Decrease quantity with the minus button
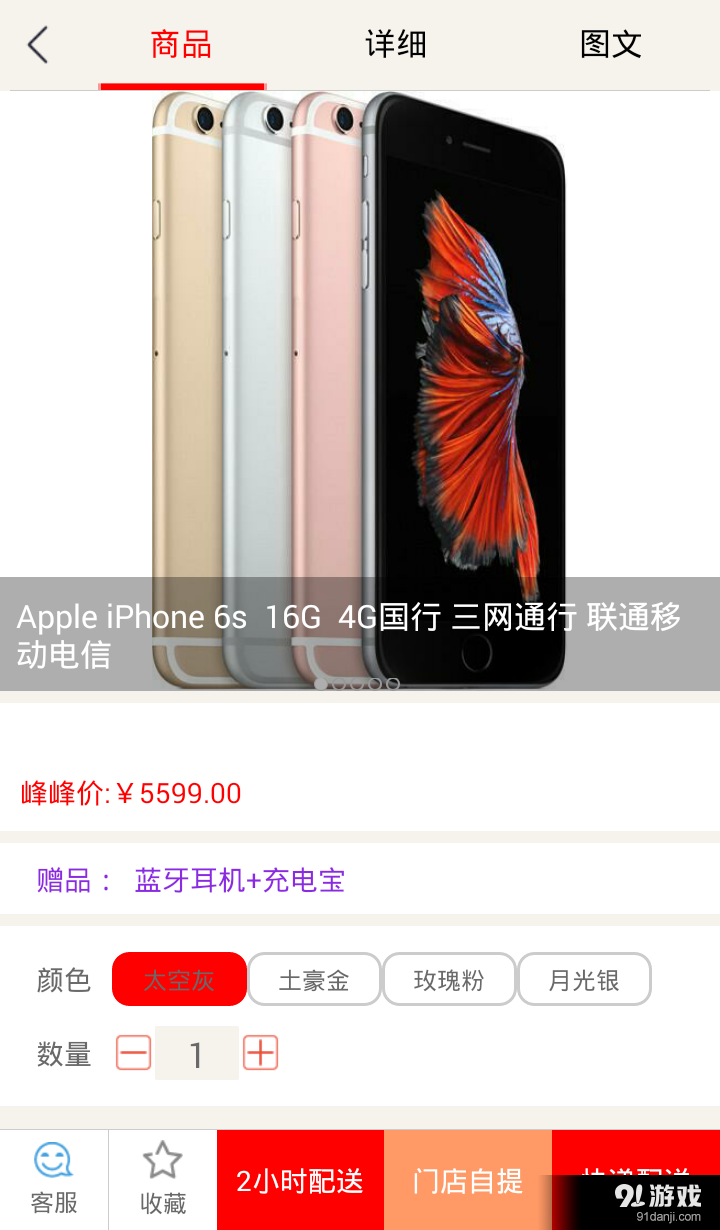Viewport: 720px width, 1230px height. pyautogui.click(x=134, y=1053)
